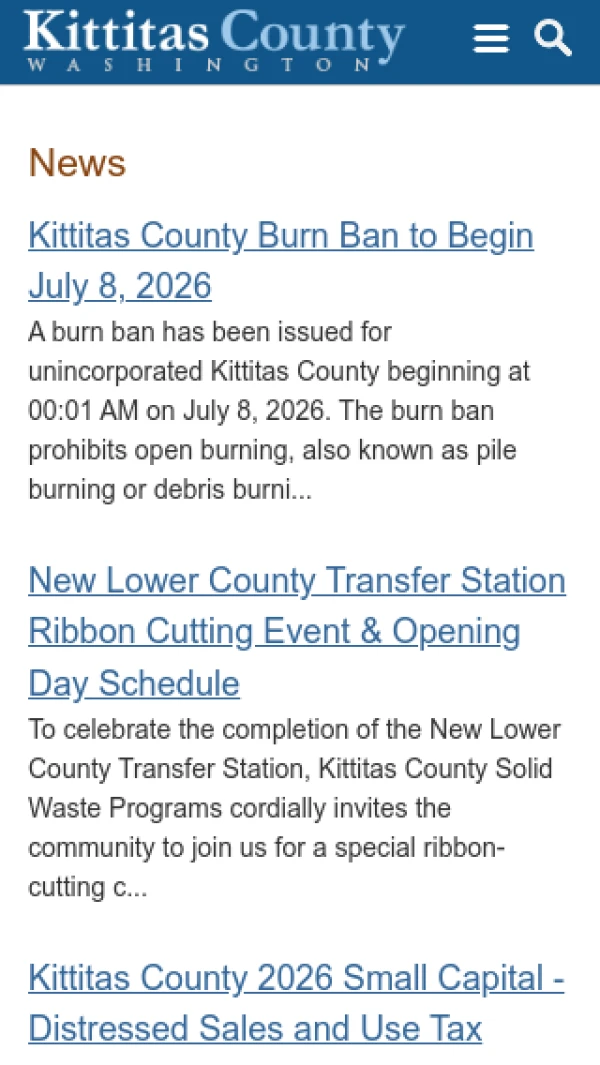Open the hamburger menu
The height and width of the screenshot is (1065, 600).
point(491,38)
